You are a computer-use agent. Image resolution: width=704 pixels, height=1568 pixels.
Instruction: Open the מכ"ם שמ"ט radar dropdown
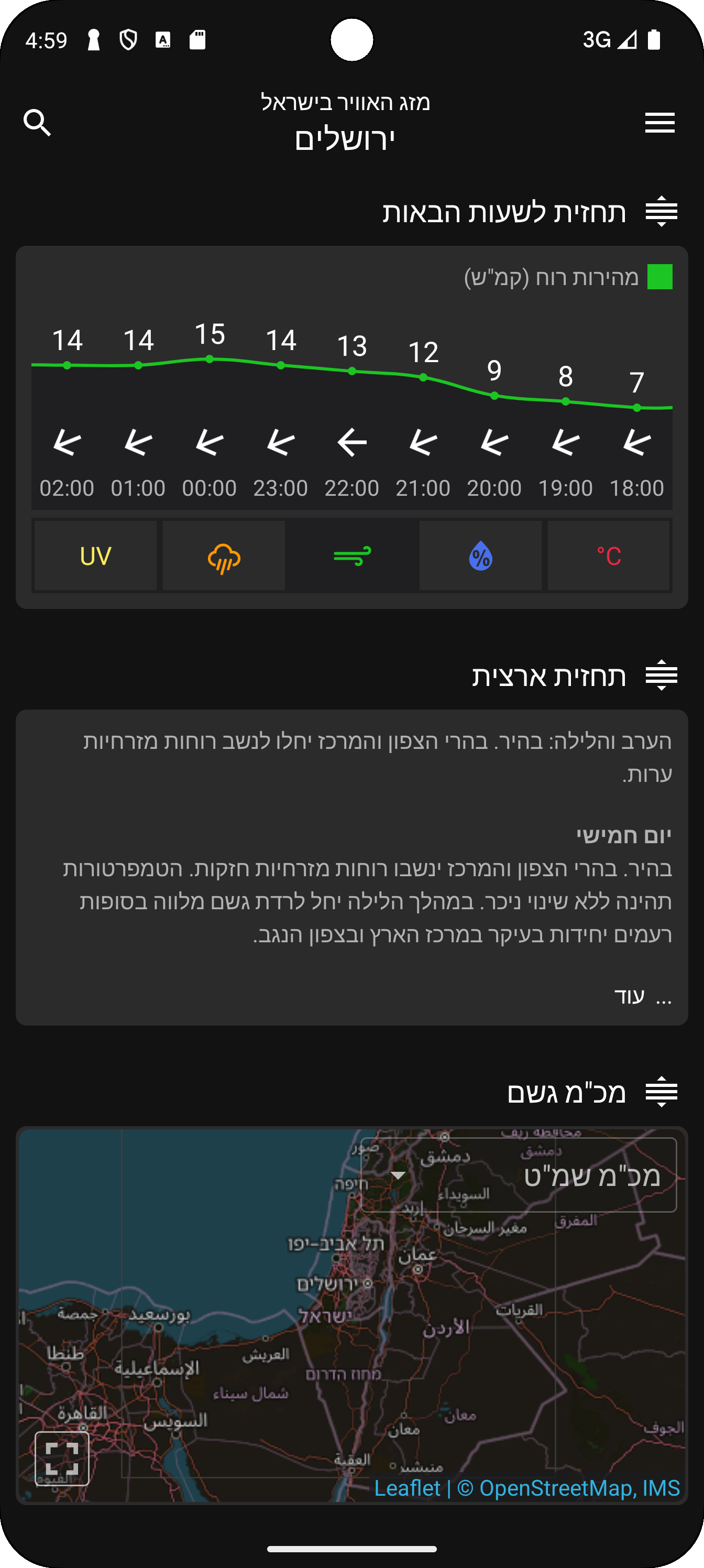[519, 1175]
